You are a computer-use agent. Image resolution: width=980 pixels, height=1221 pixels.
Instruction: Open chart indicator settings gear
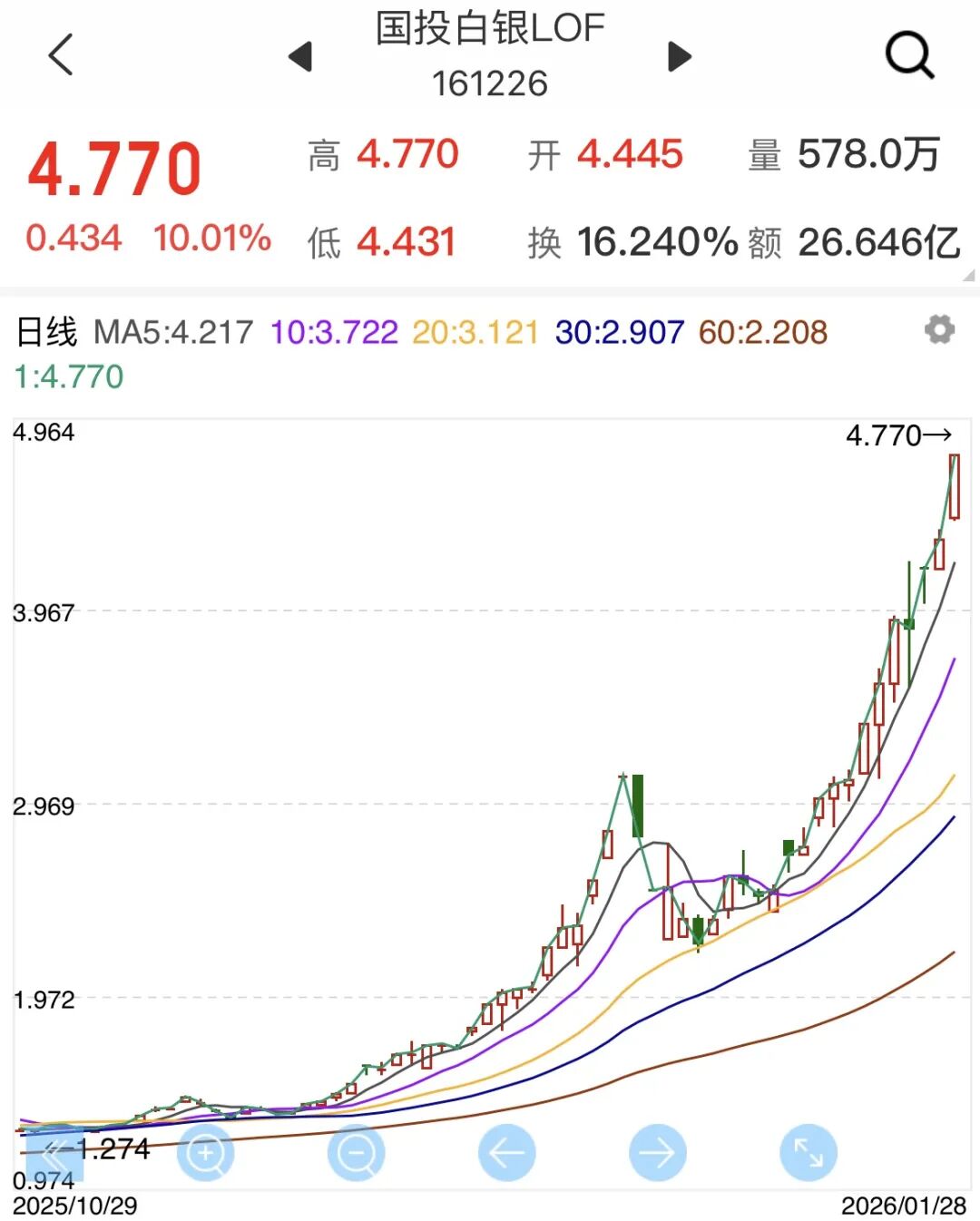(939, 329)
